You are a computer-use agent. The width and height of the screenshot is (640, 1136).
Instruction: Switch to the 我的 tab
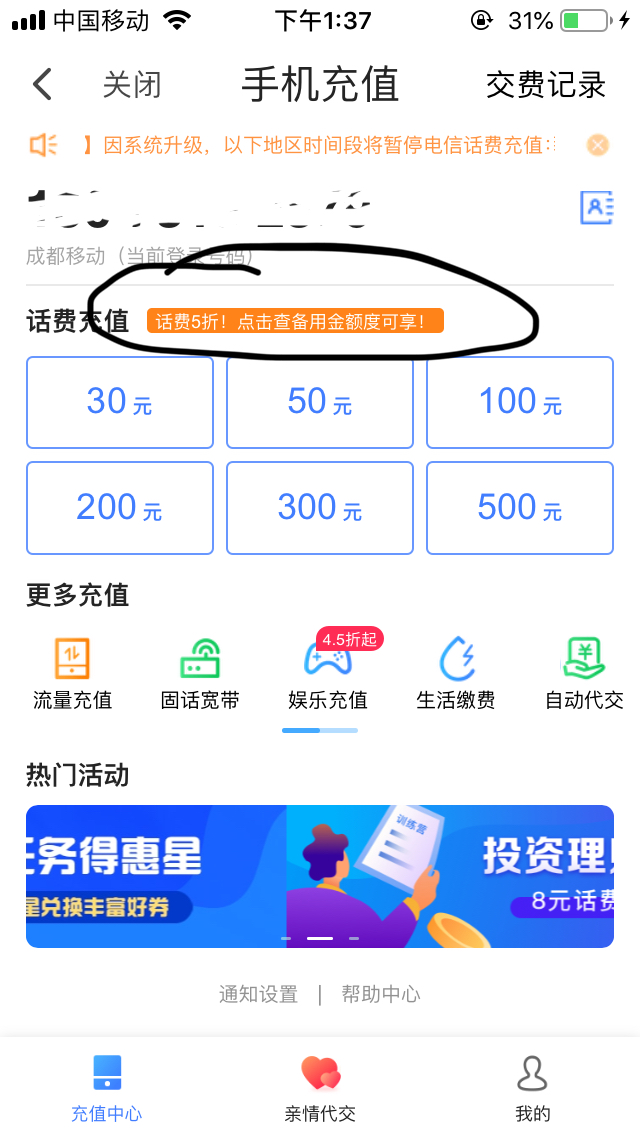(532, 1088)
